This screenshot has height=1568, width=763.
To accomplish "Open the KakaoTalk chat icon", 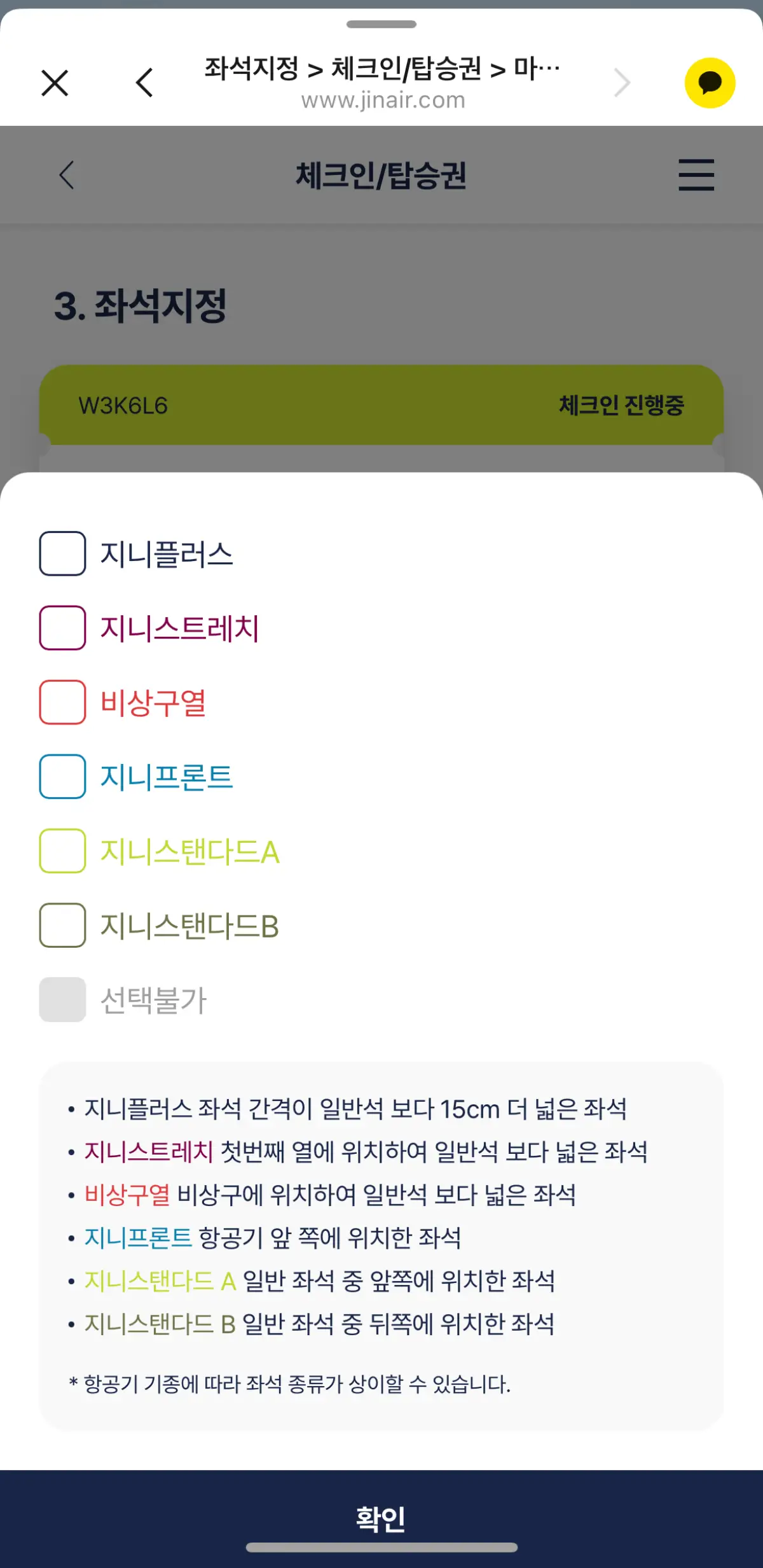I will pyautogui.click(x=710, y=83).
